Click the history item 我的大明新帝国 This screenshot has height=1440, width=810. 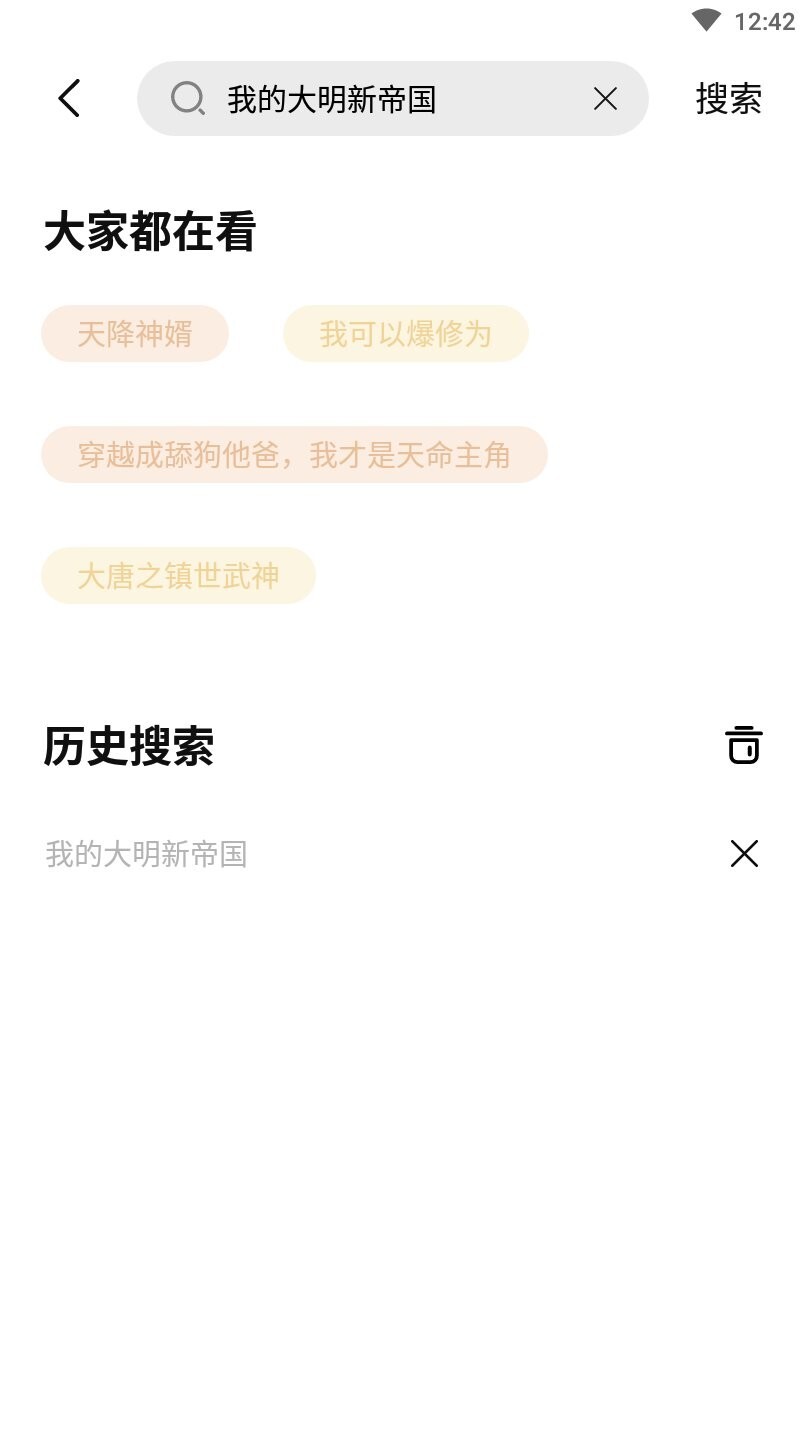147,854
